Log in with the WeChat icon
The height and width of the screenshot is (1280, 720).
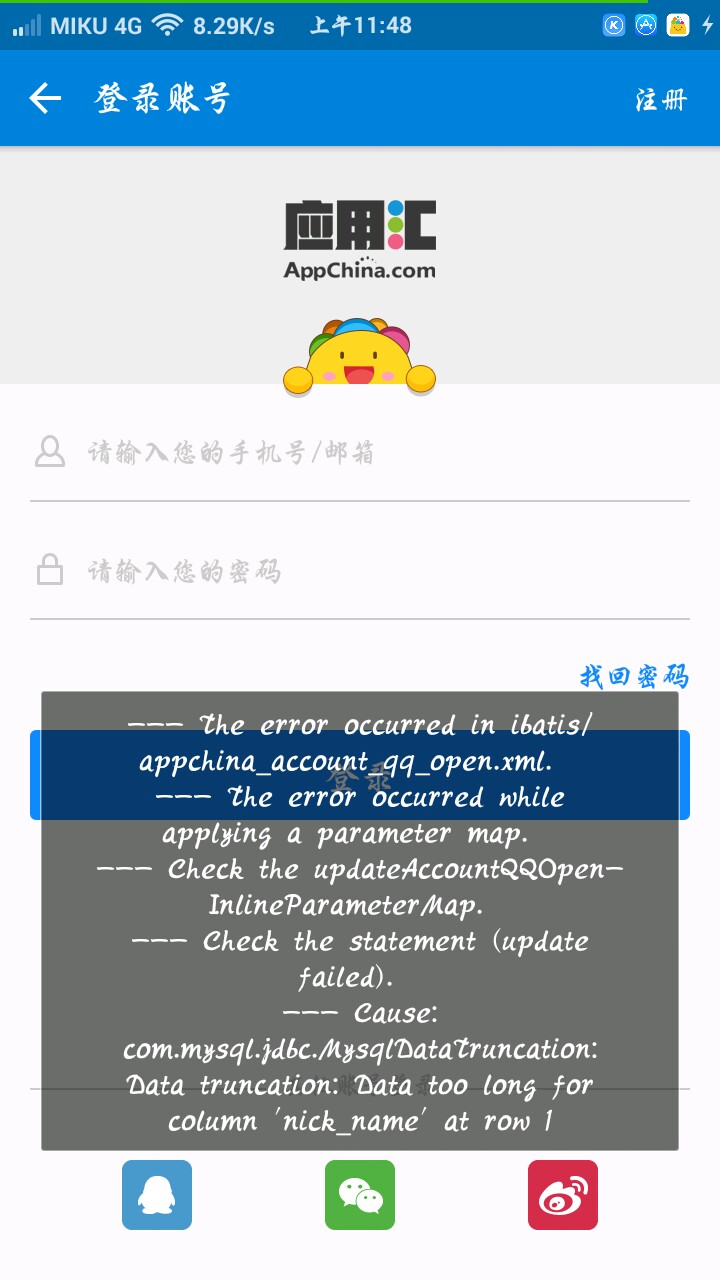(360, 1195)
